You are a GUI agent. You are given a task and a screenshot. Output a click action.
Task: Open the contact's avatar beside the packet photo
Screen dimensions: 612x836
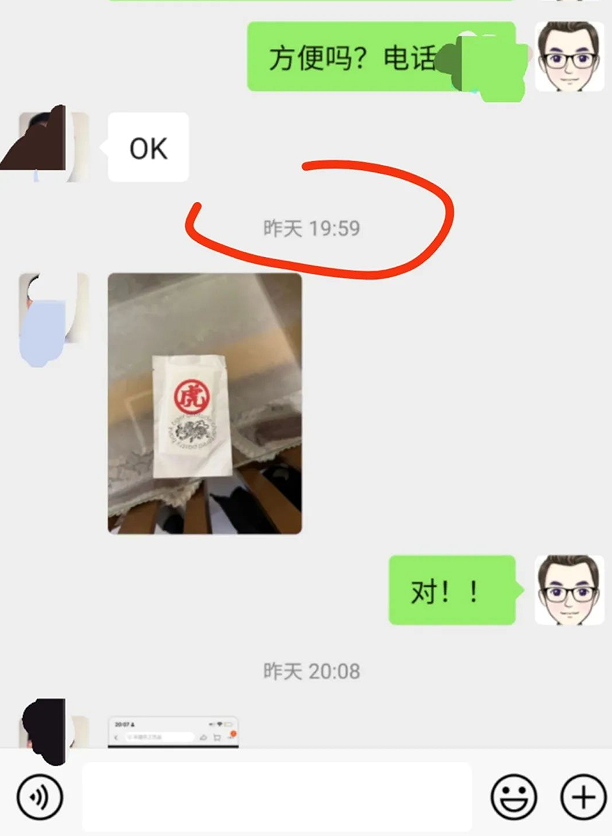coord(54,308)
